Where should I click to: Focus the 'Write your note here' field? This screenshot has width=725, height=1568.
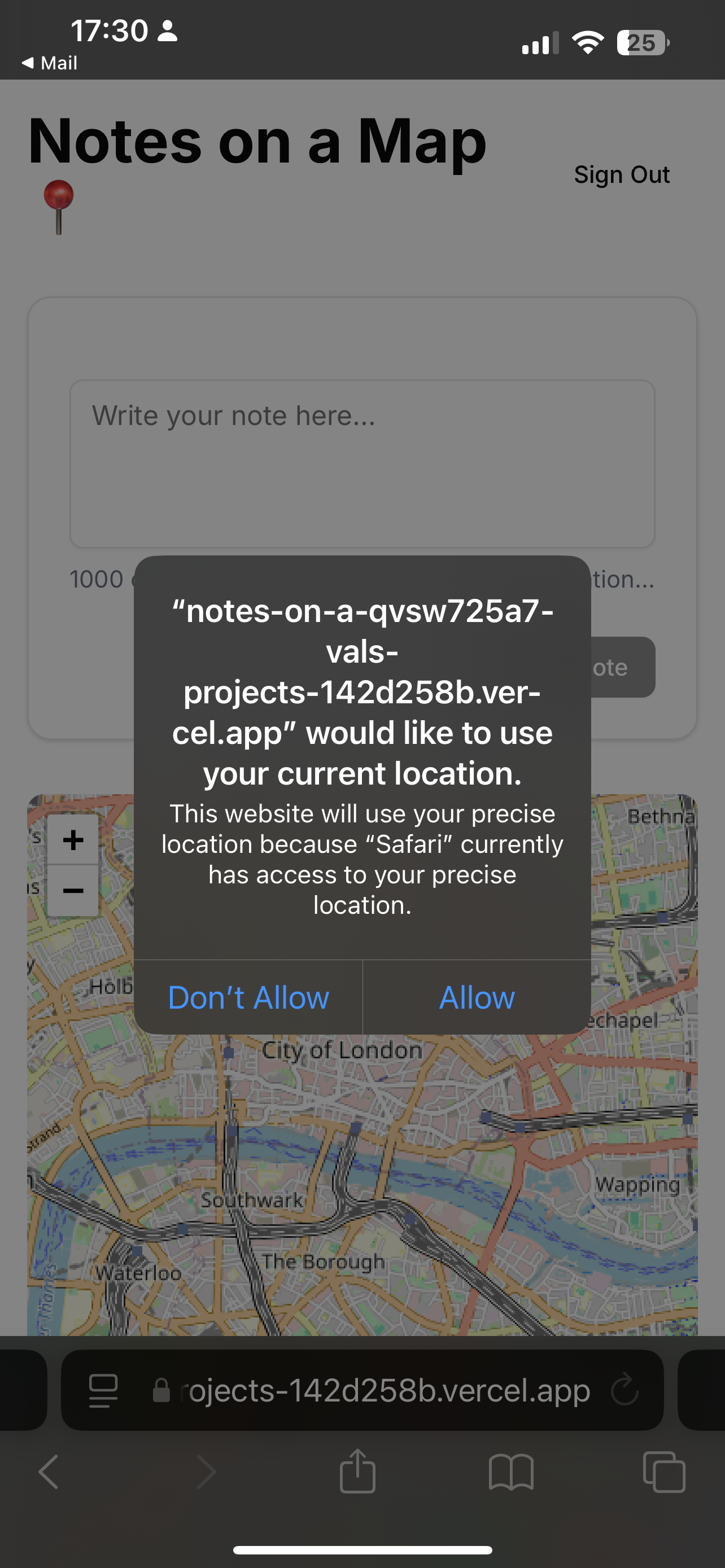(362, 464)
